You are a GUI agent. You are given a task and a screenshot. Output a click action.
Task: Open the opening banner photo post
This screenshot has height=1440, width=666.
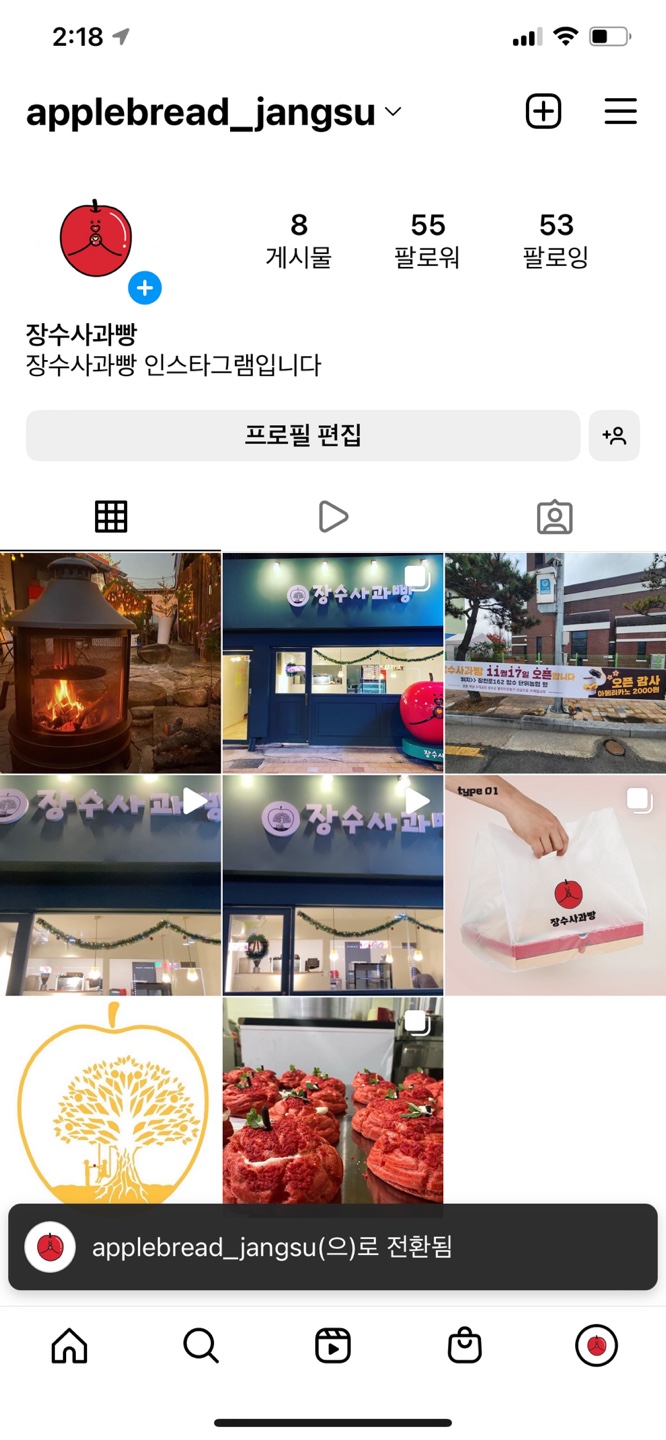[x=555, y=662]
